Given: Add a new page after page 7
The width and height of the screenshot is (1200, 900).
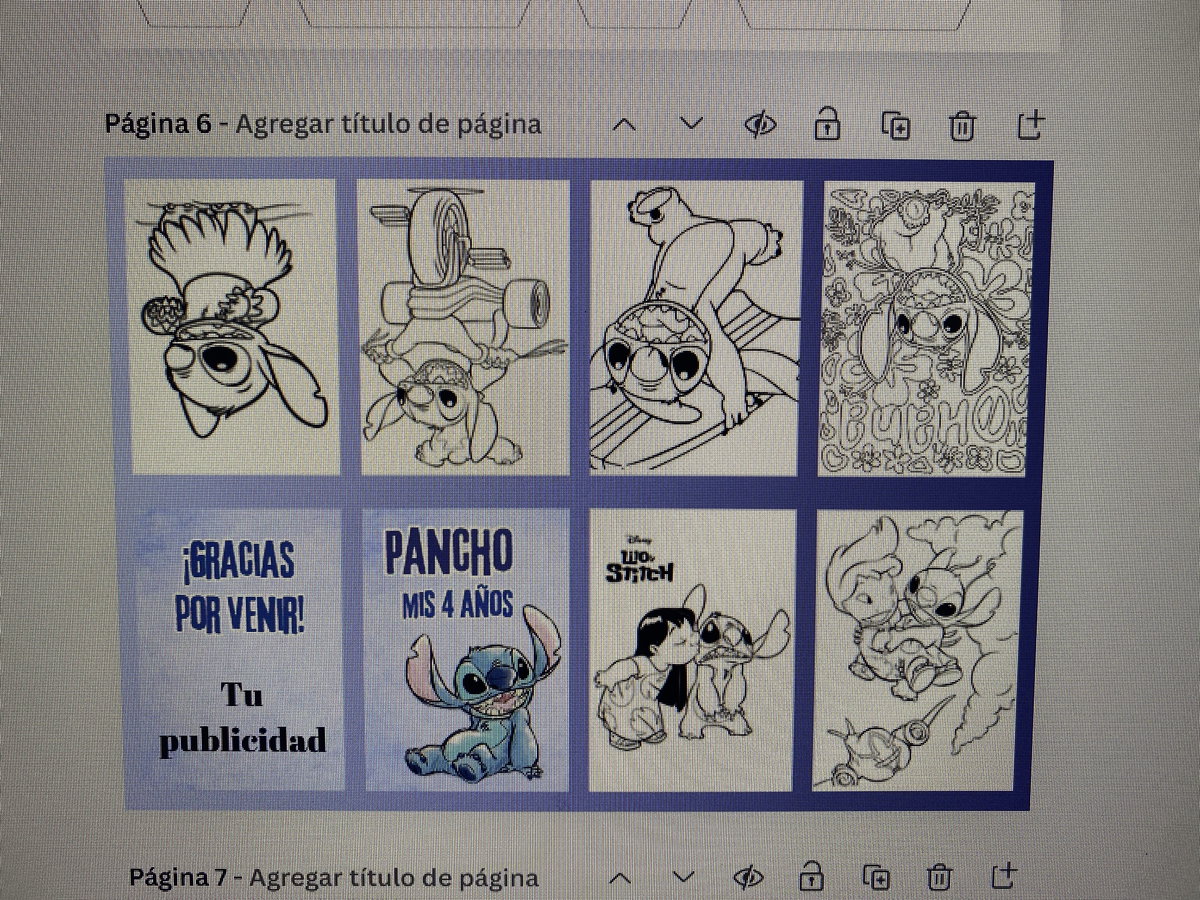Looking at the screenshot, I should [1004, 876].
